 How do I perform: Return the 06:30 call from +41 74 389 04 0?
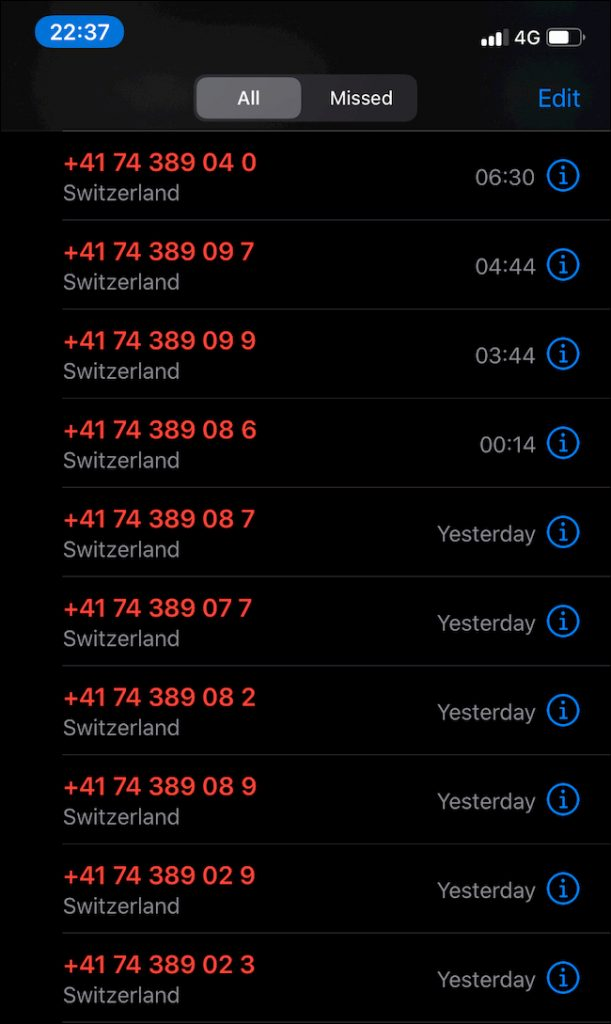click(160, 176)
